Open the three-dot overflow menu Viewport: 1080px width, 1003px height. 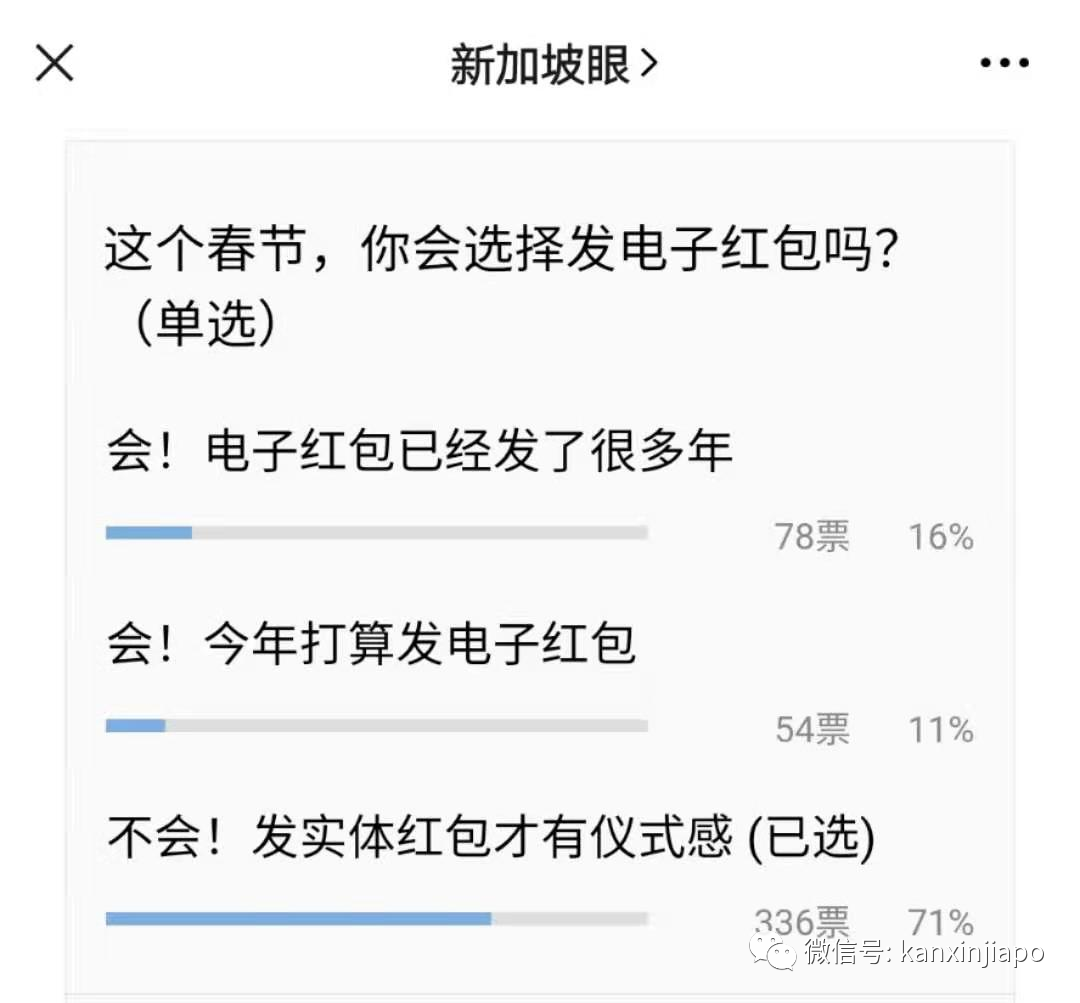click(x=1004, y=64)
